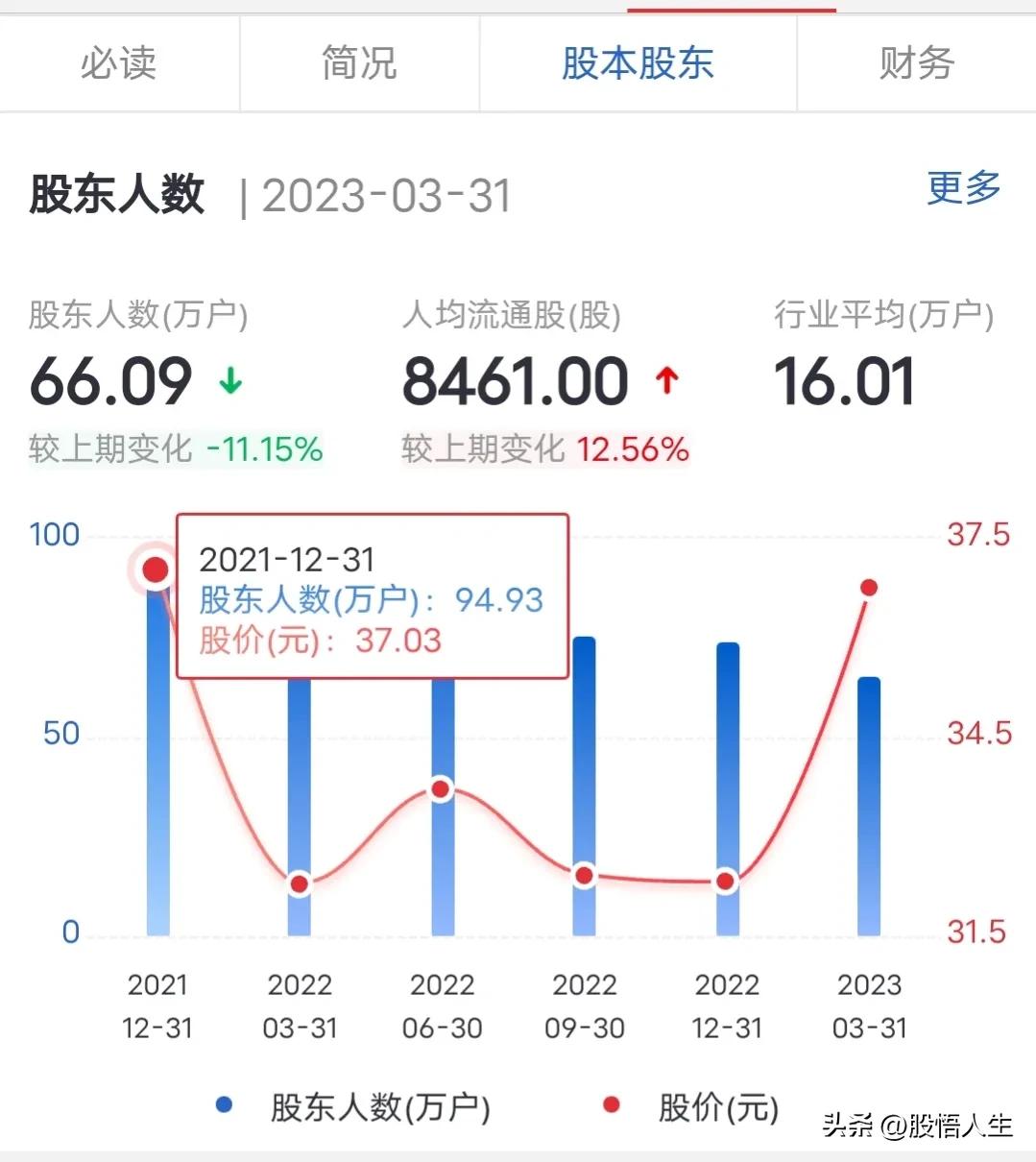Viewport: 1036px width, 1162px height.
Task: Open the 股本股东 tab
Action: 637,63
